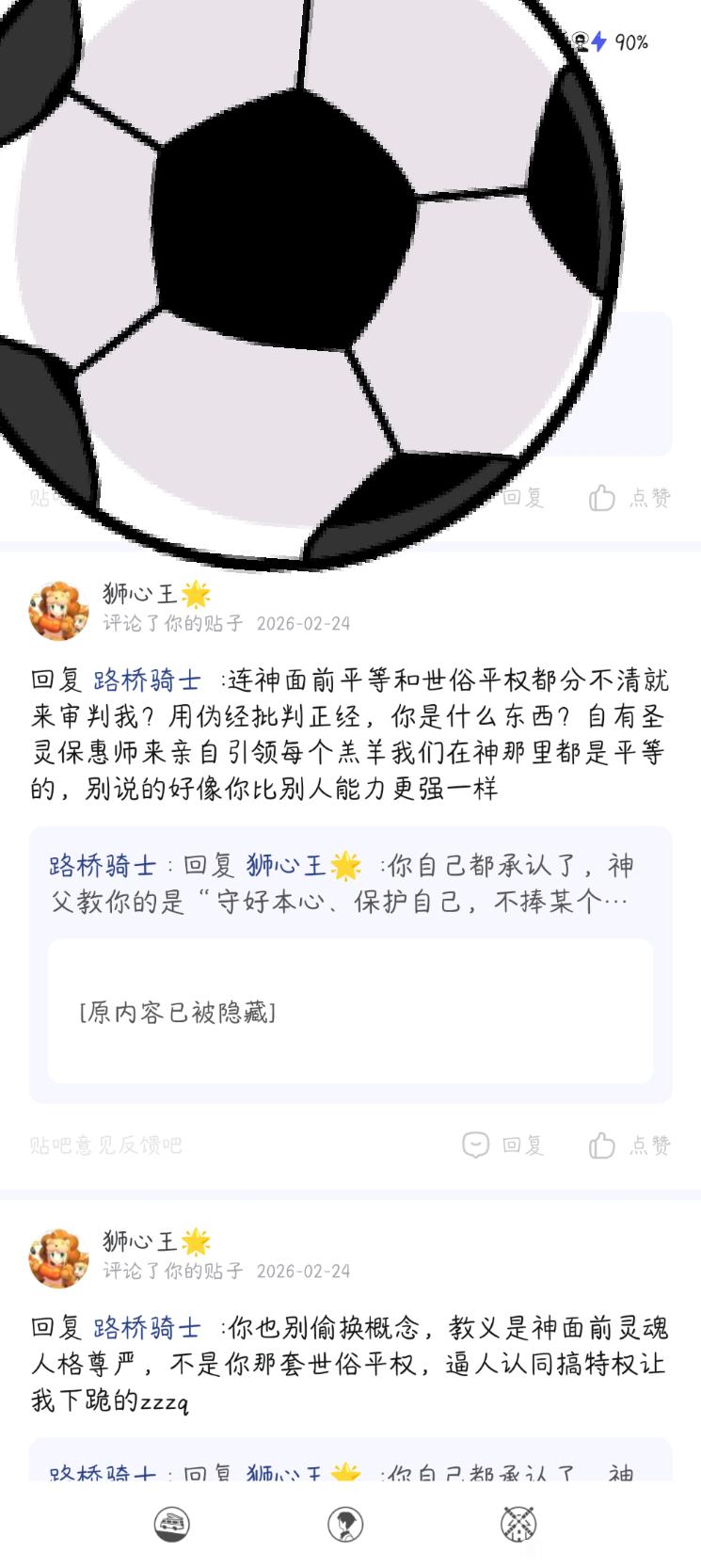The width and height of the screenshot is (701, 1568).
Task: Like the partly covered top comment
Action: pos(630,498)
